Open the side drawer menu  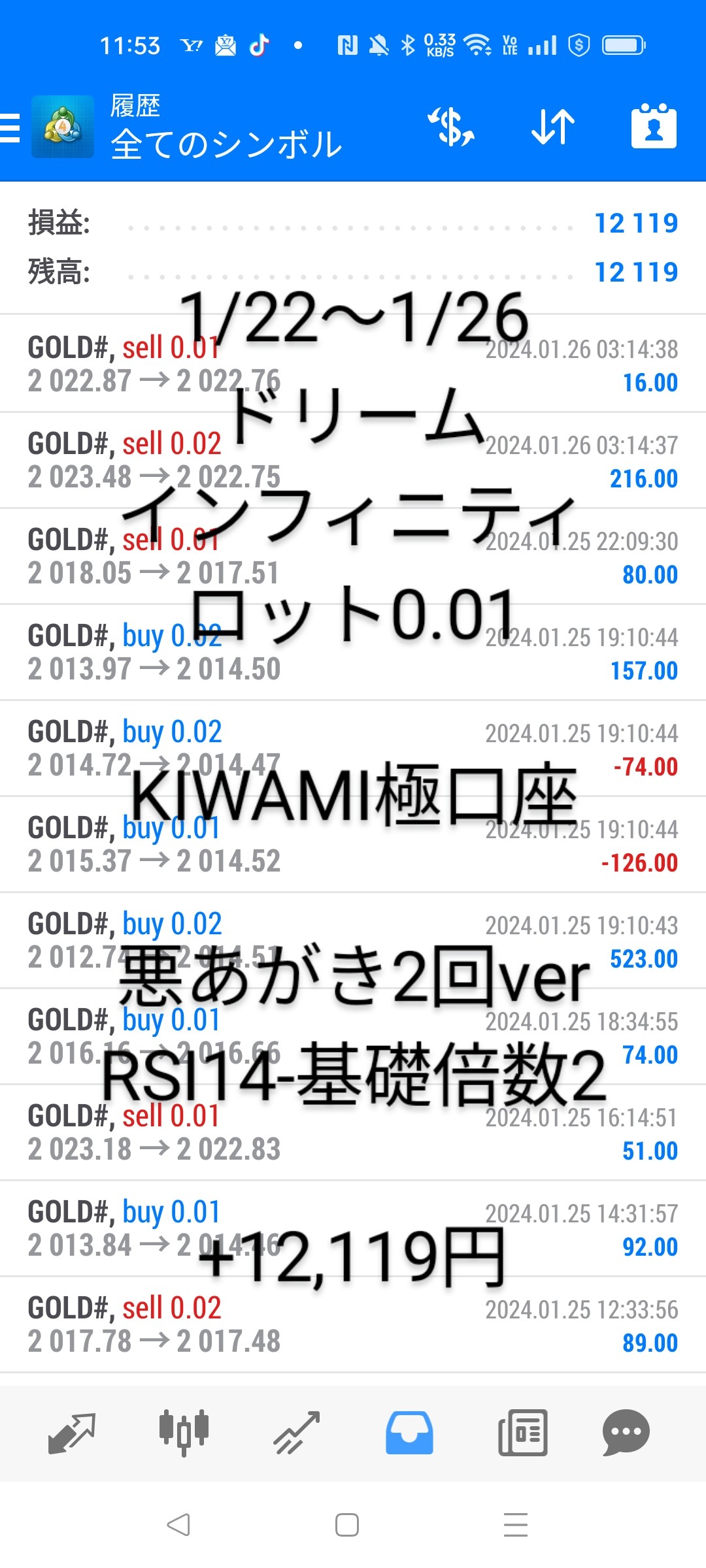point(10,127)
